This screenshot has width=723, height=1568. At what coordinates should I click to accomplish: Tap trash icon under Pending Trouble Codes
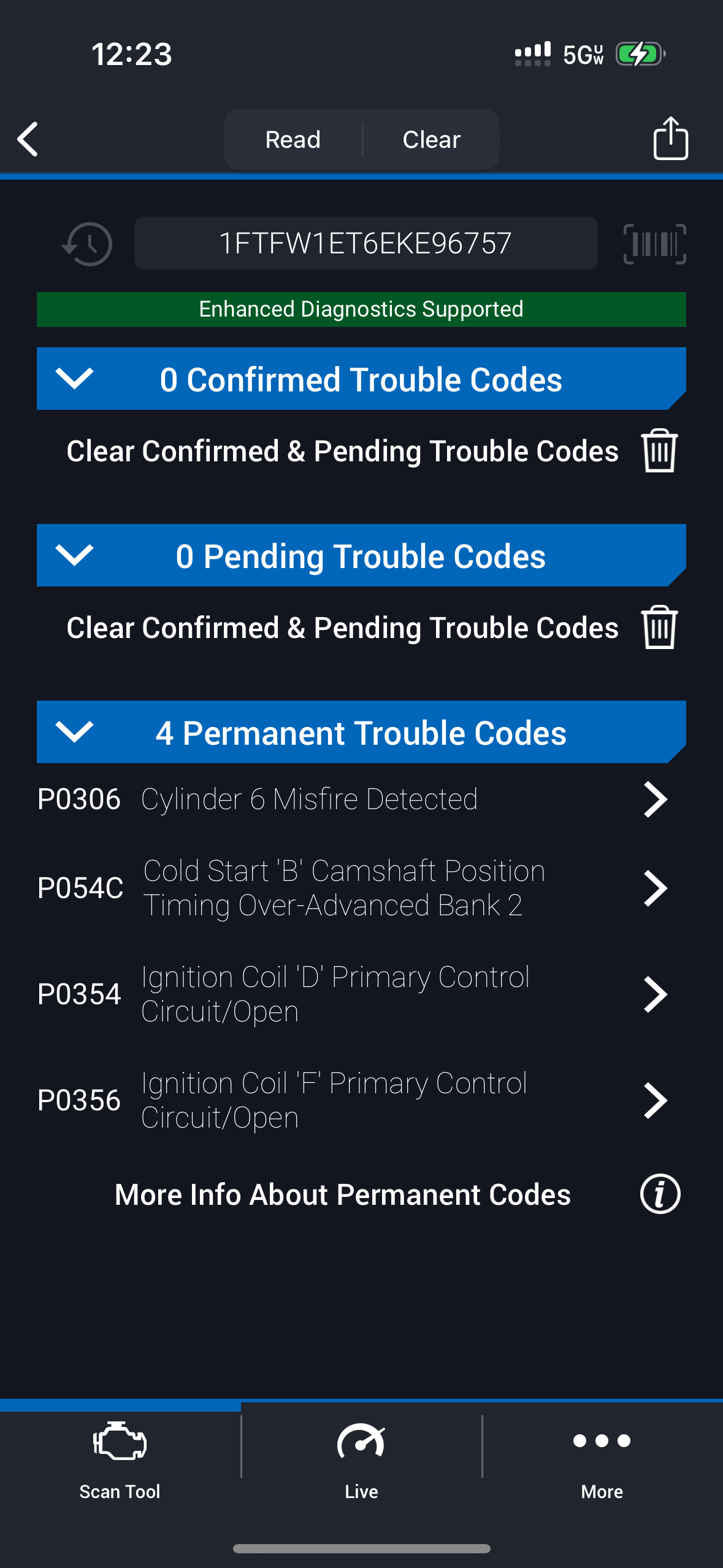pos(659,628)
